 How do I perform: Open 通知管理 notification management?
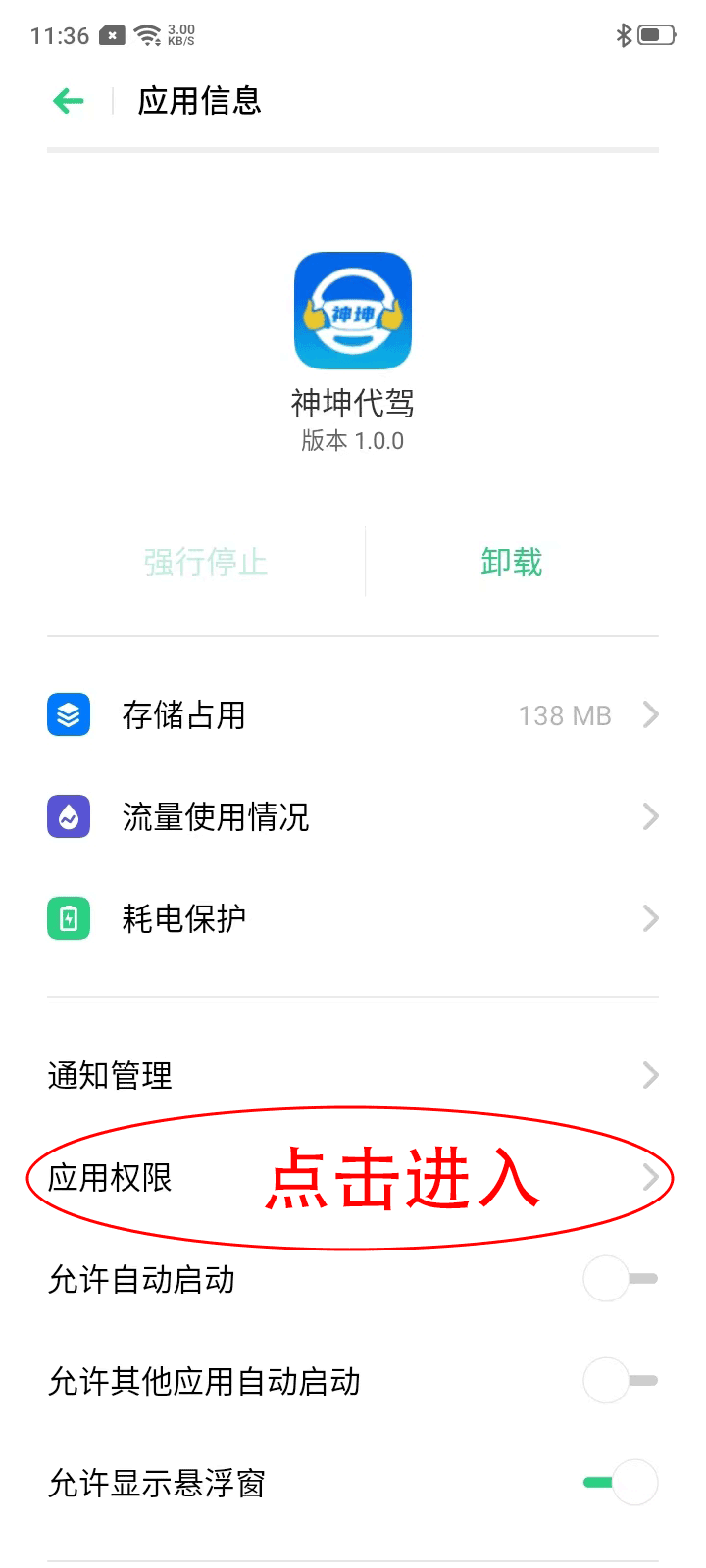[353, 1075]
